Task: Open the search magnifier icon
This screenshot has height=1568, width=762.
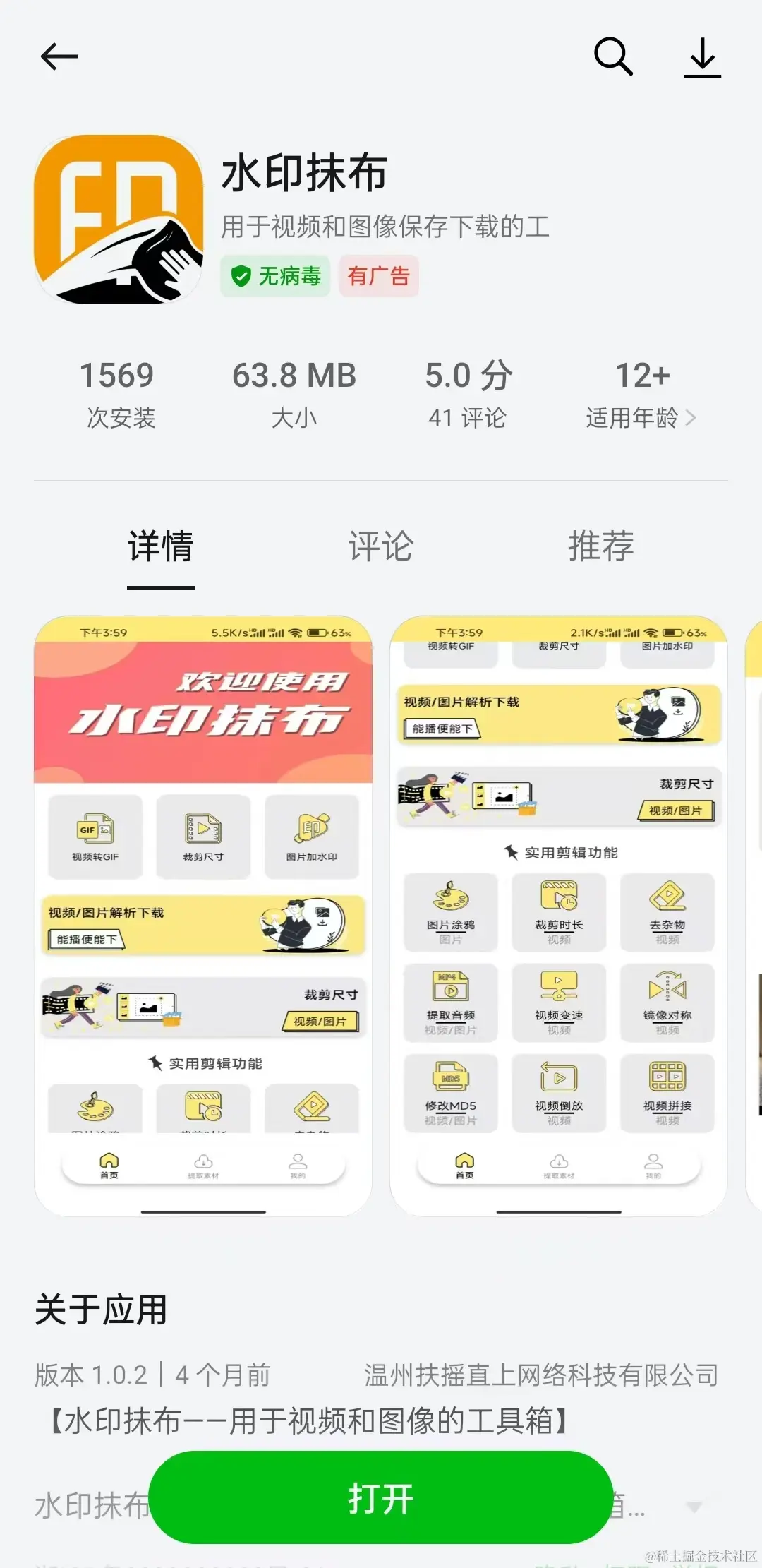Action: [x=612, y=56]
